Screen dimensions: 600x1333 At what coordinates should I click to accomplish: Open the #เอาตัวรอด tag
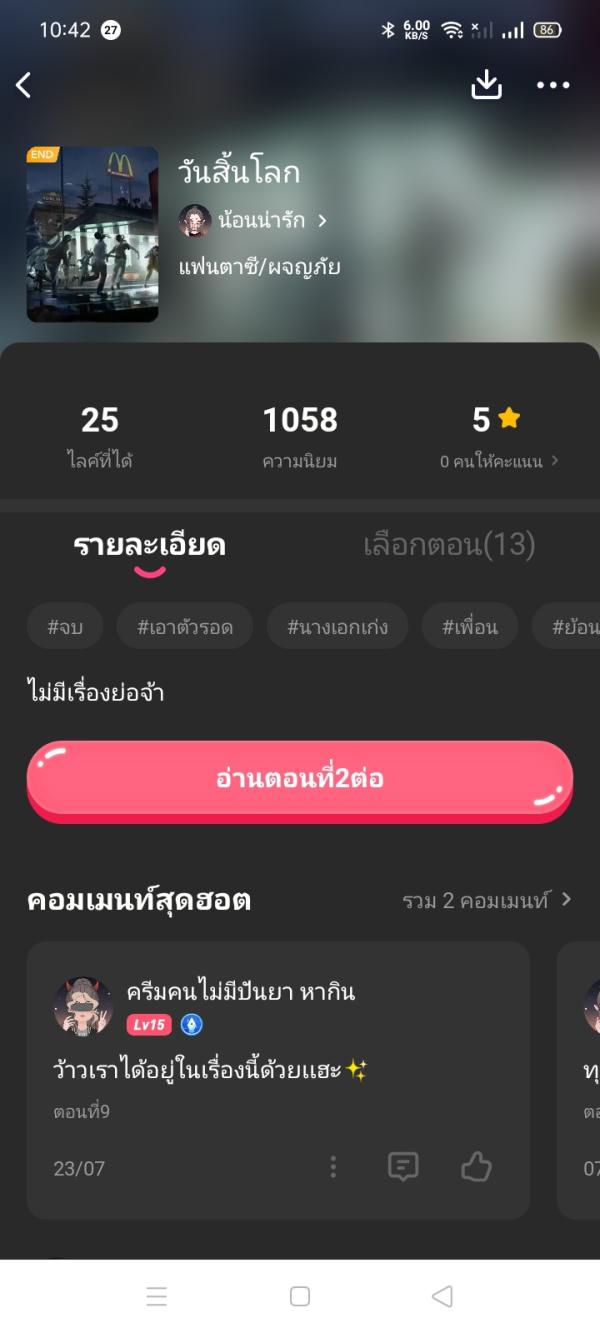(185, 627)
